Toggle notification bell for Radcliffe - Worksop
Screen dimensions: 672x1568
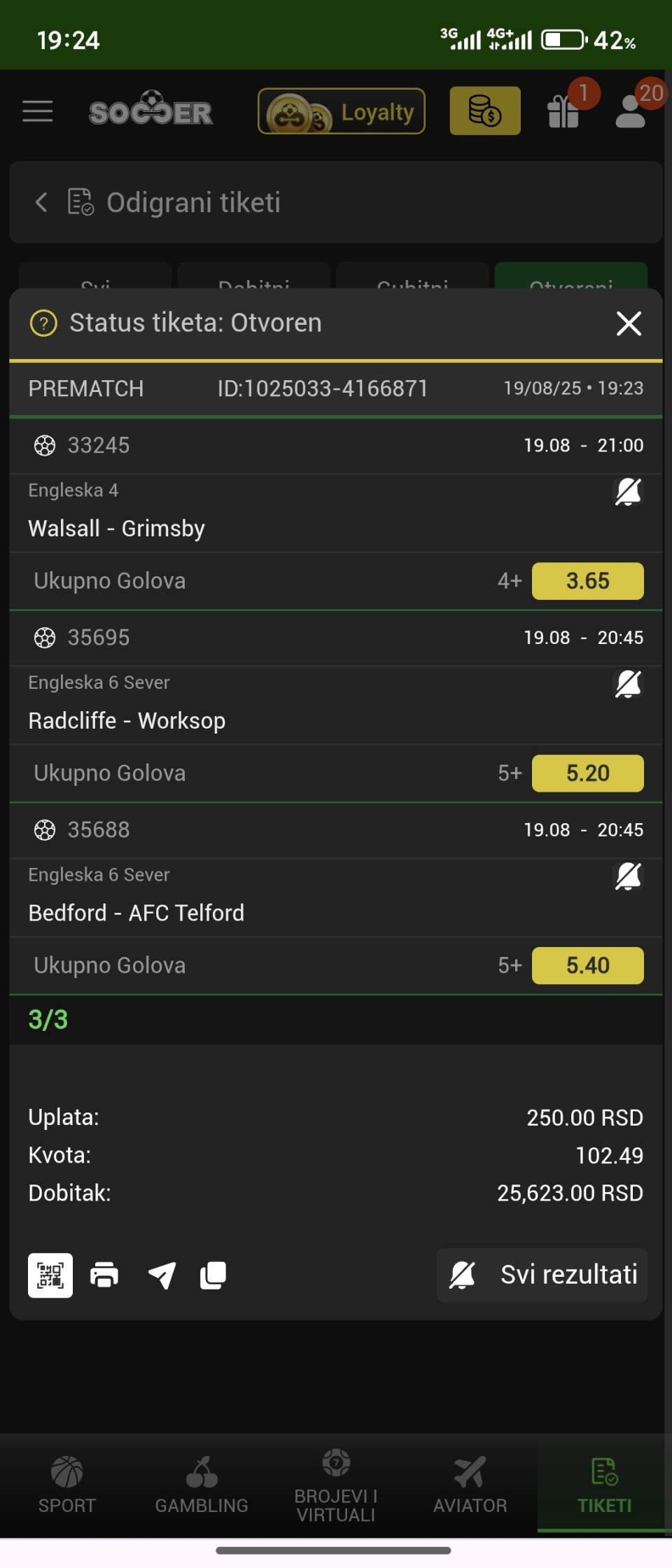pyautogui.click(x=628, y=684)
